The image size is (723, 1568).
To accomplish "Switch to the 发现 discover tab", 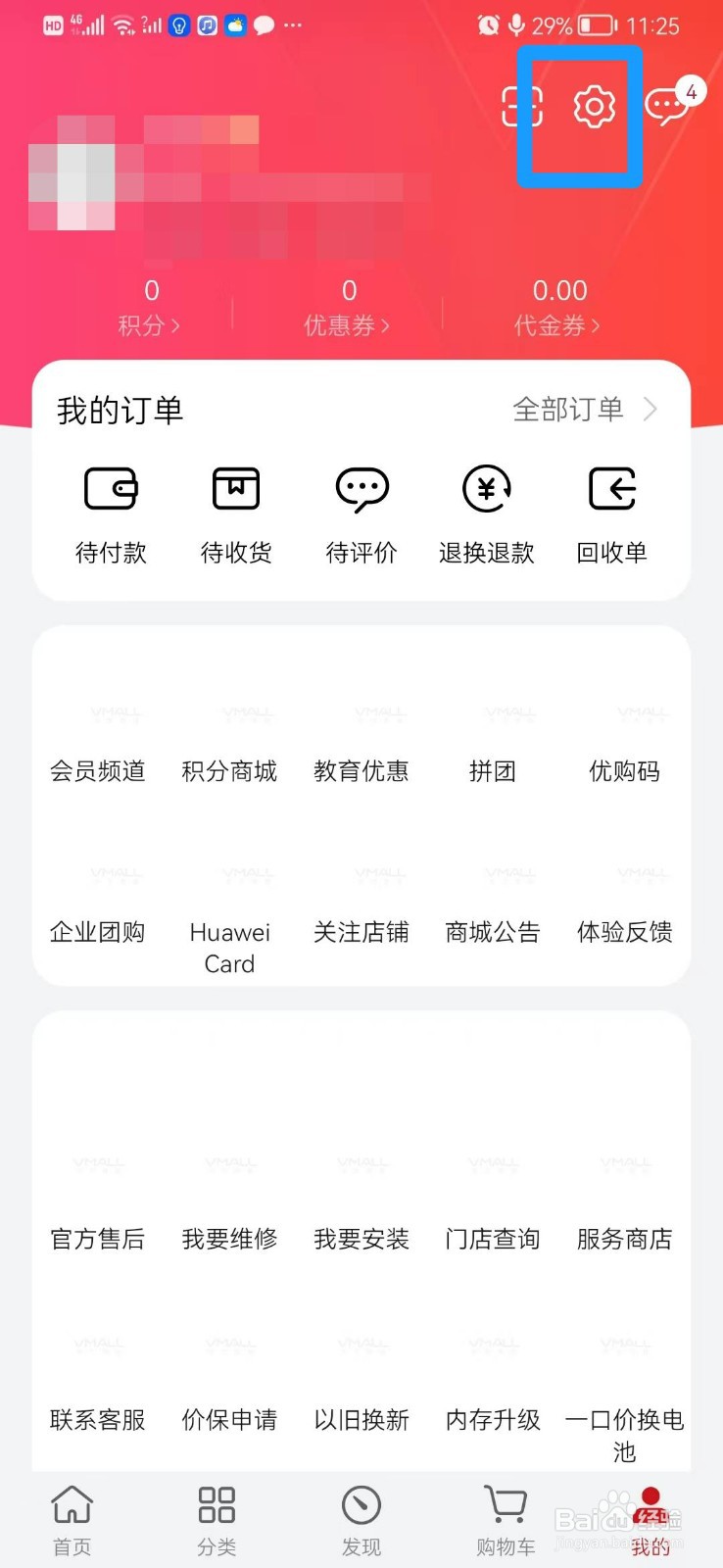I will 361,1520.
